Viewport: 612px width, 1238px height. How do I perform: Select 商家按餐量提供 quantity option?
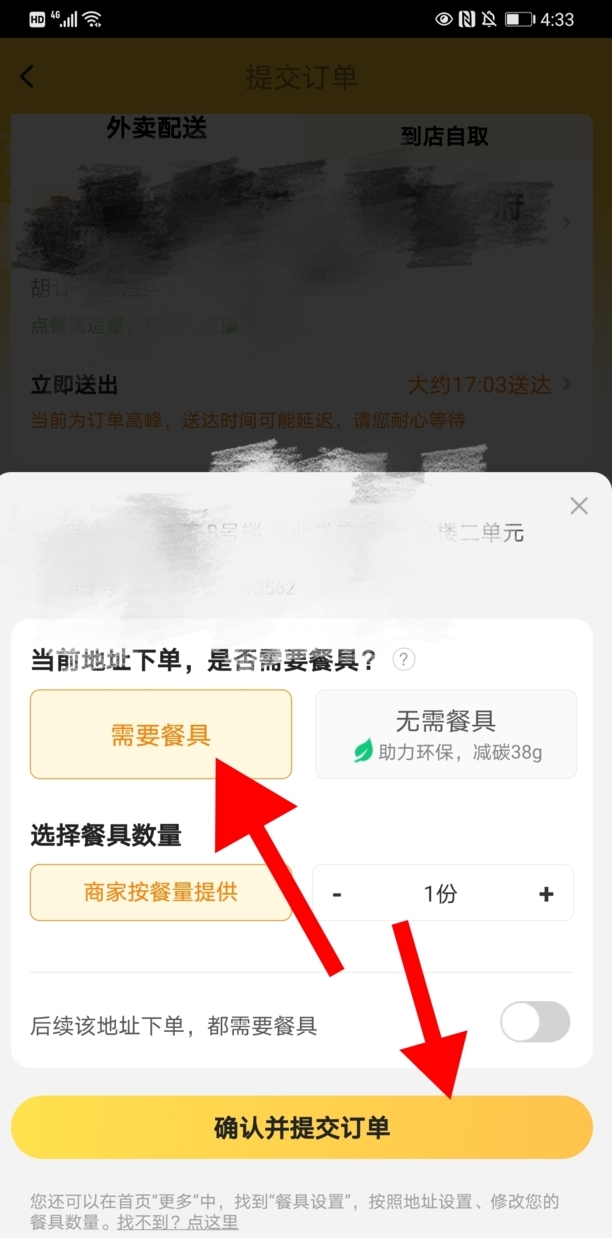(160, 892)
